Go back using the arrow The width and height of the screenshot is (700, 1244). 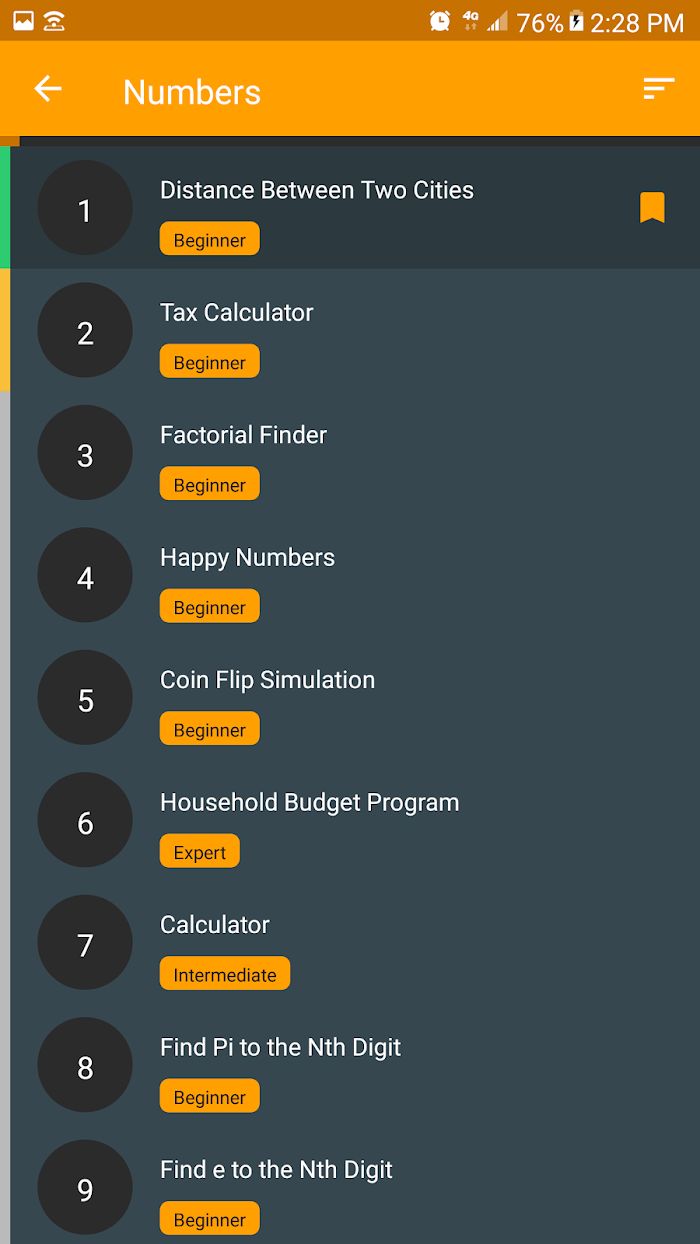(x=48, y=90)
